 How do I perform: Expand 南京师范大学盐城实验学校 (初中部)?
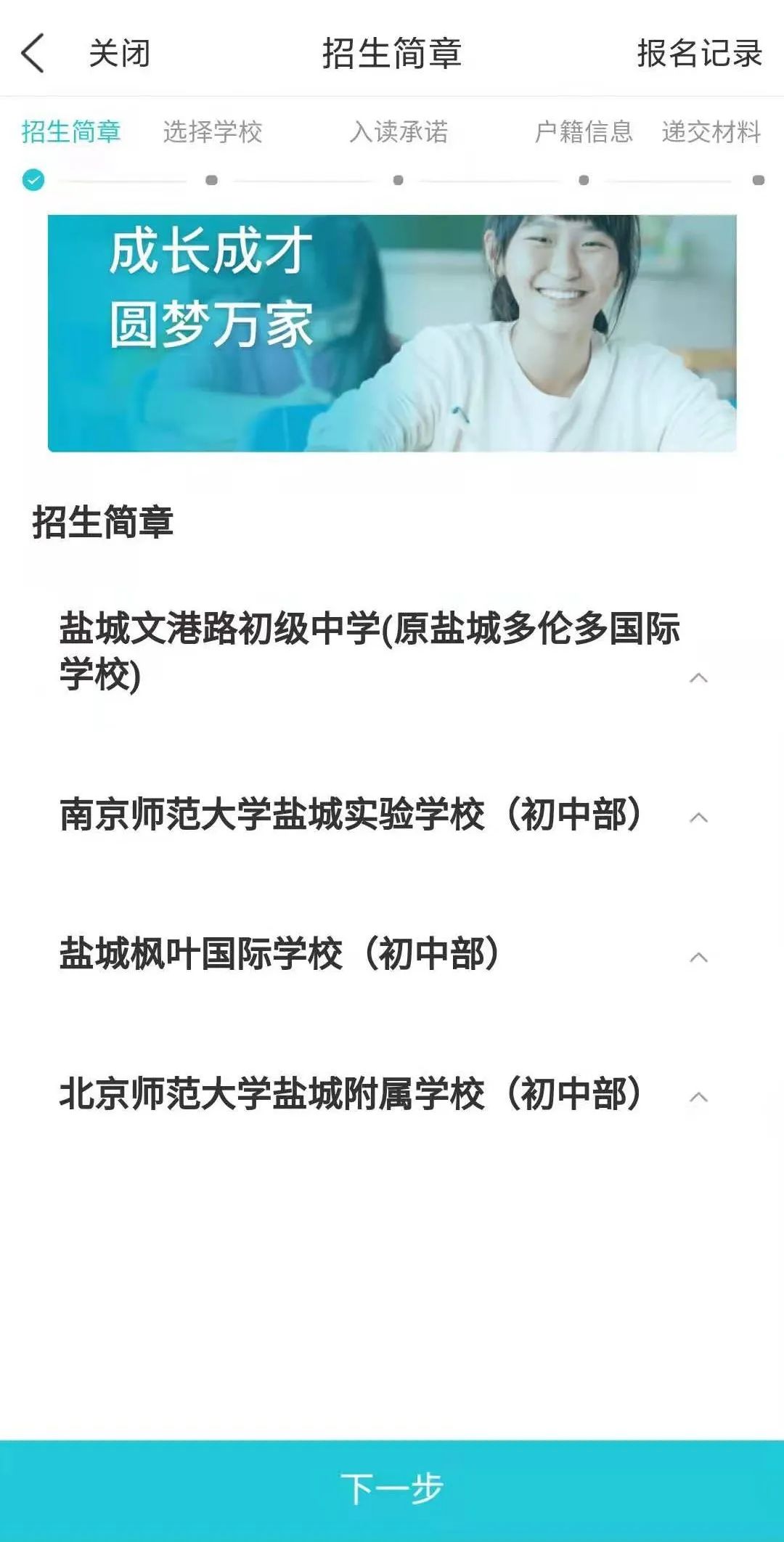[x=698, y=817]
